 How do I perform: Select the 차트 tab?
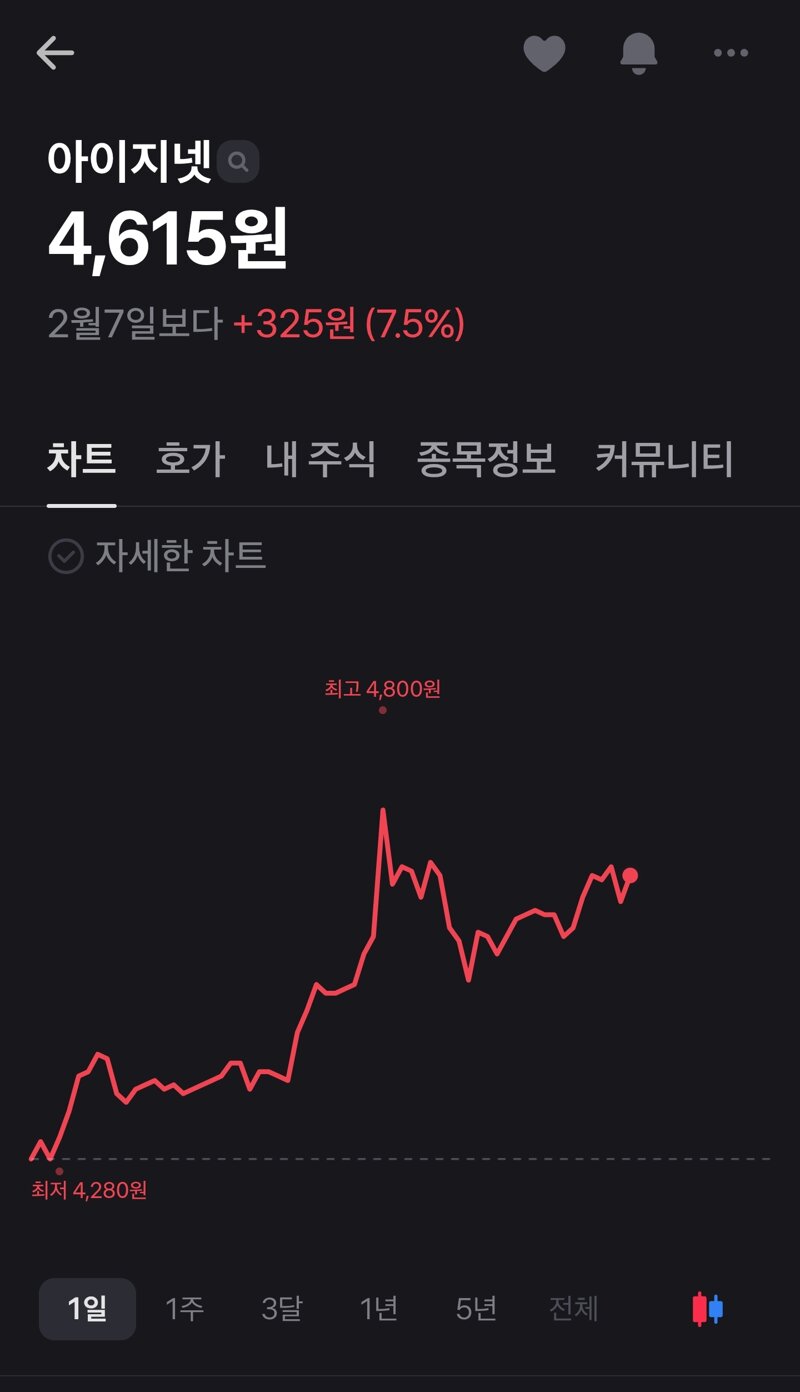tap(81, 460)
